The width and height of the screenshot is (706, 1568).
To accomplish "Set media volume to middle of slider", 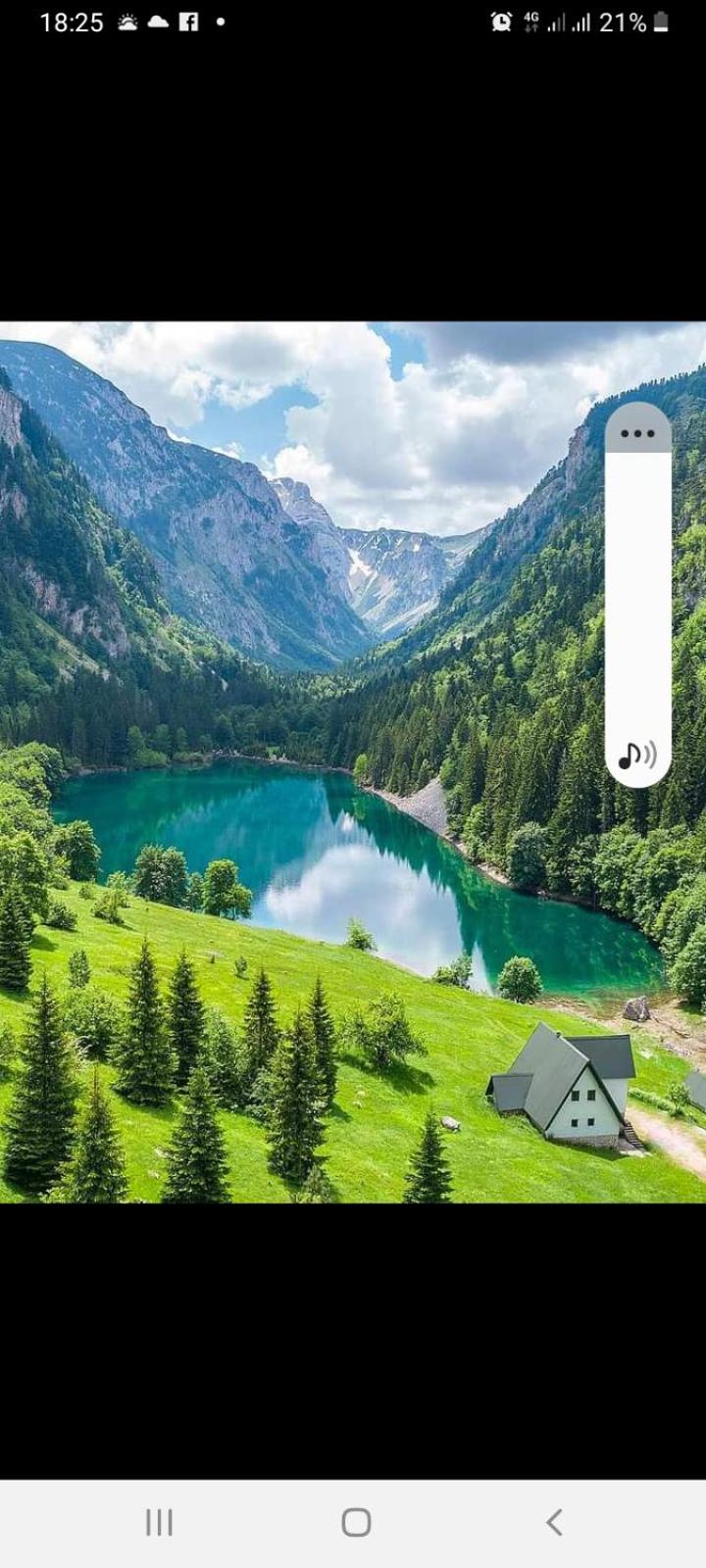I will 637,595.
